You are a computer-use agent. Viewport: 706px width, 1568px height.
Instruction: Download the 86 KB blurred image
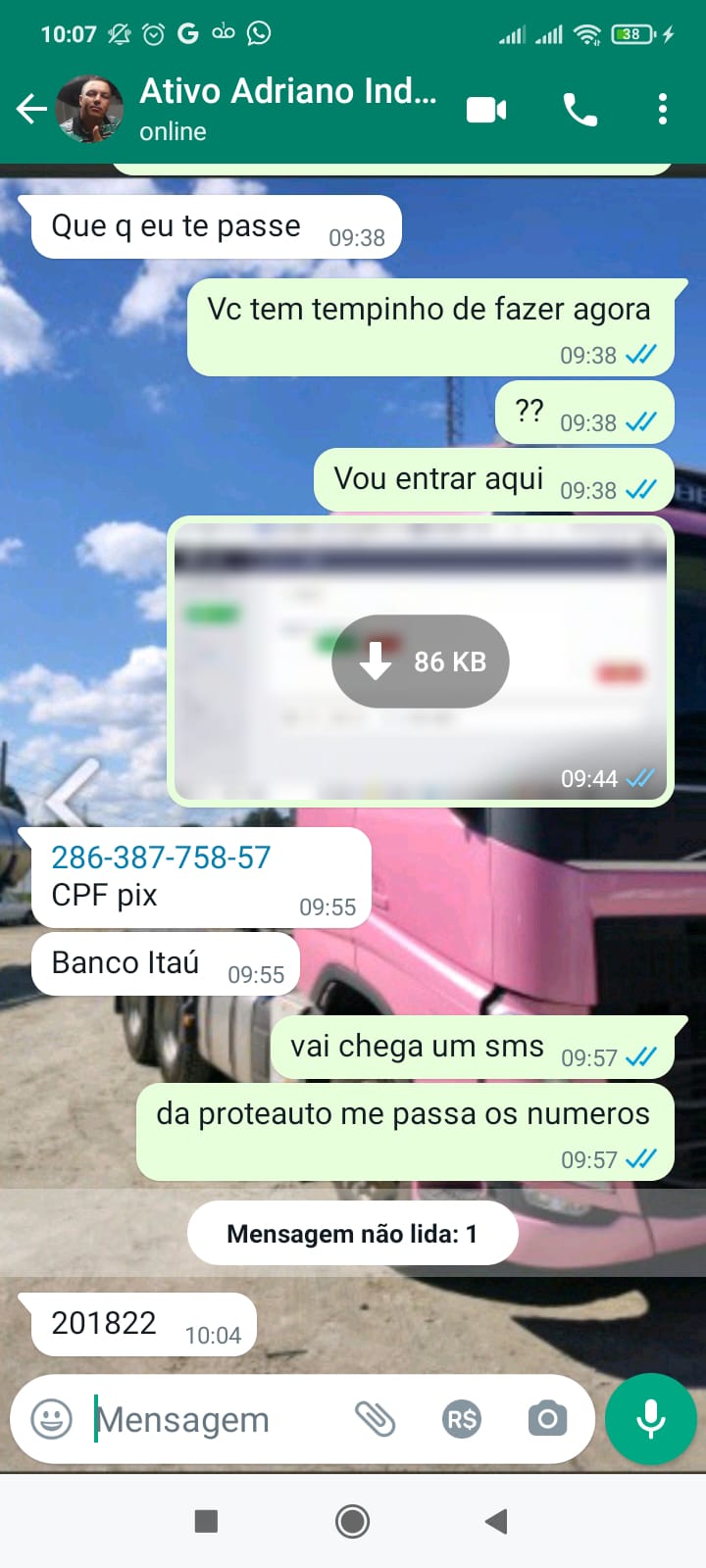421,661
